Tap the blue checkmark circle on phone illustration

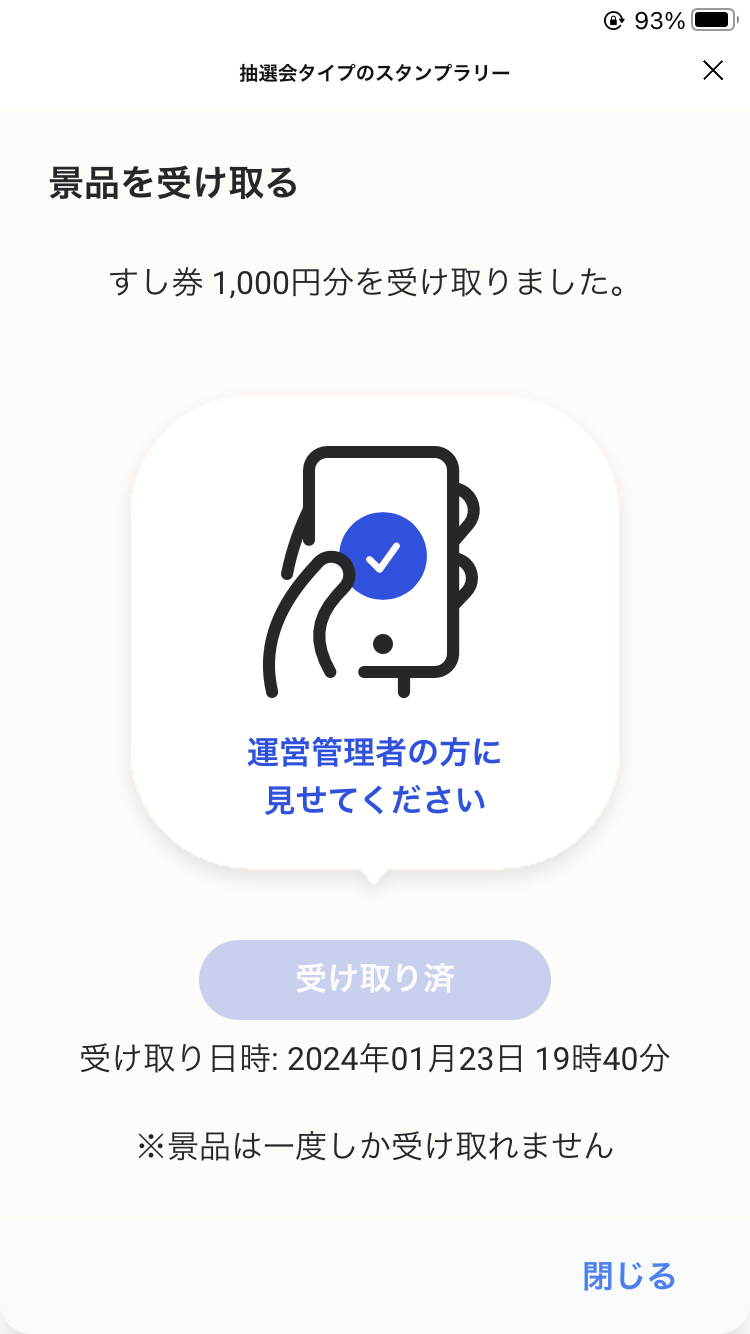pyautogui.click(x=384, y=555)
